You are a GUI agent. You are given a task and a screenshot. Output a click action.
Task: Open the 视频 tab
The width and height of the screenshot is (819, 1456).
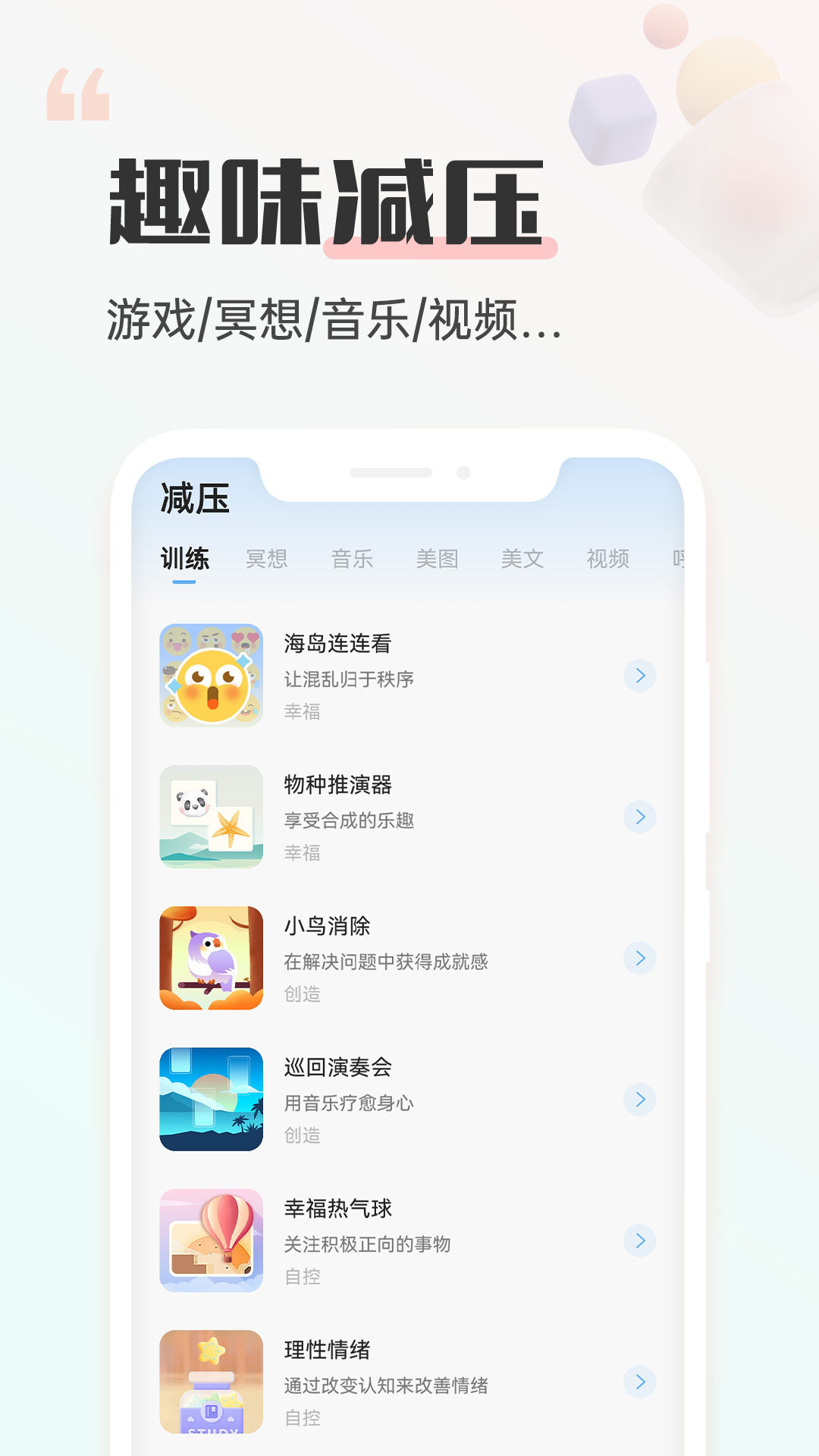coord(607,559)
